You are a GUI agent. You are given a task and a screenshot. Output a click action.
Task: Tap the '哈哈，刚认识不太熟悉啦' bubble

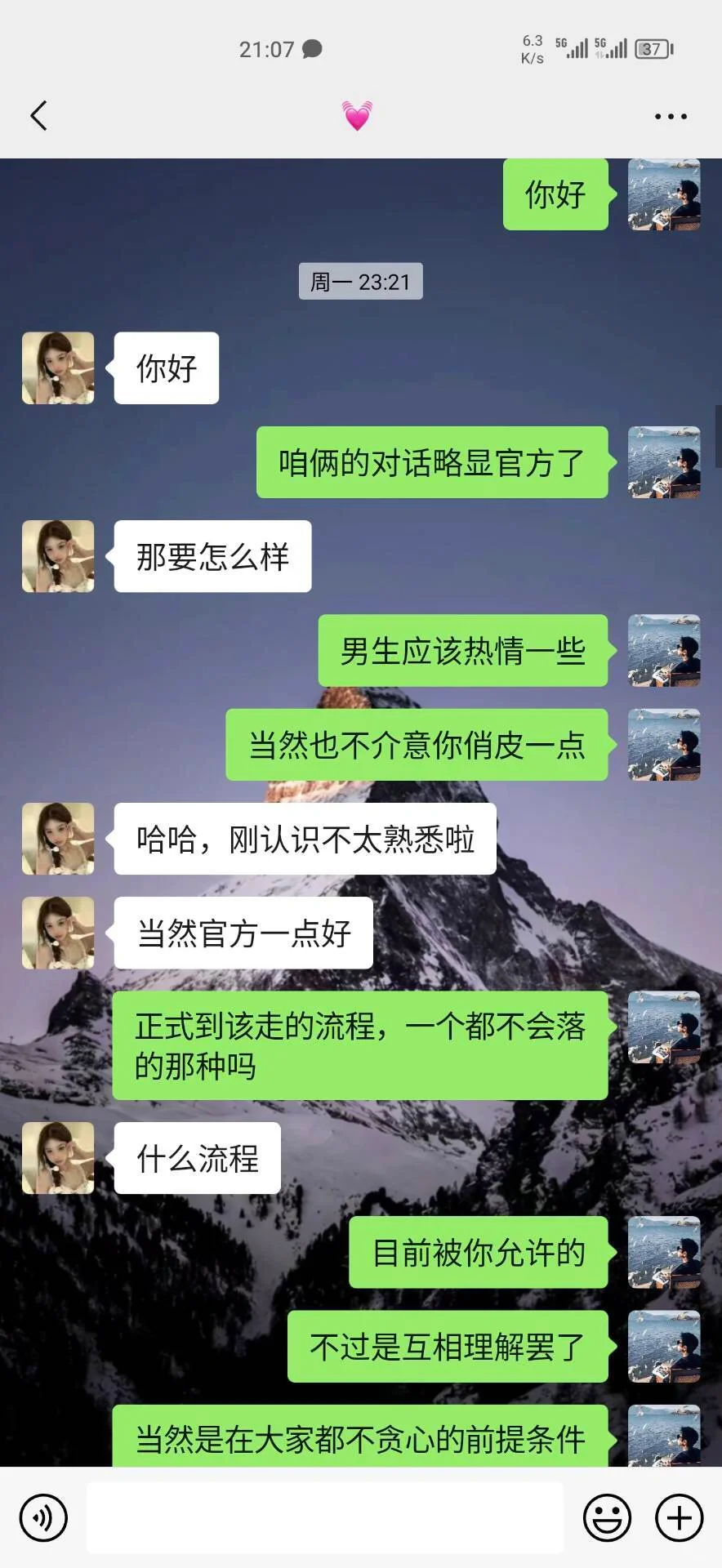[x=304, y=839]
